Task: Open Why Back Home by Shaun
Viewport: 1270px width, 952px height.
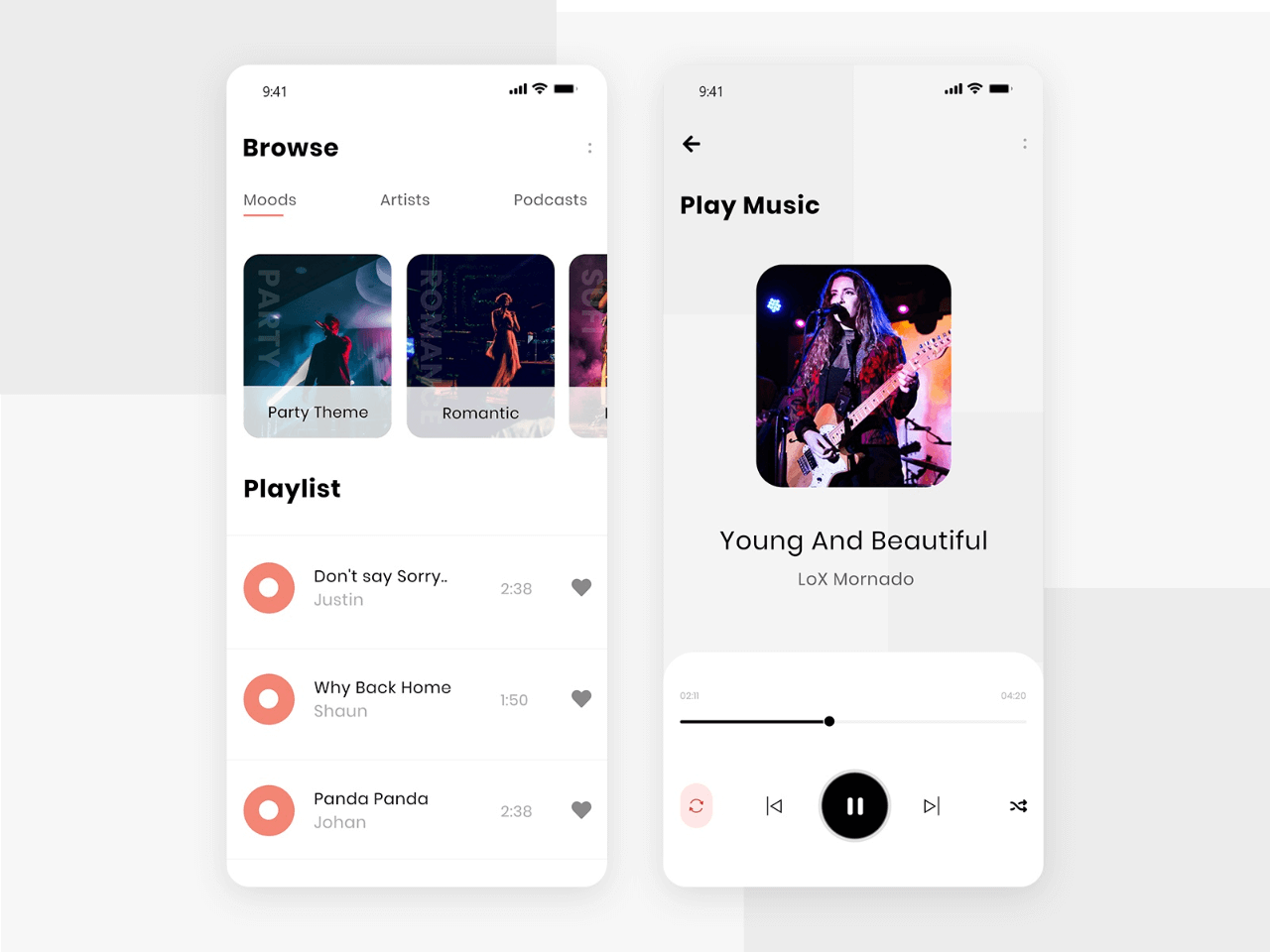Action: click(382, 698)
